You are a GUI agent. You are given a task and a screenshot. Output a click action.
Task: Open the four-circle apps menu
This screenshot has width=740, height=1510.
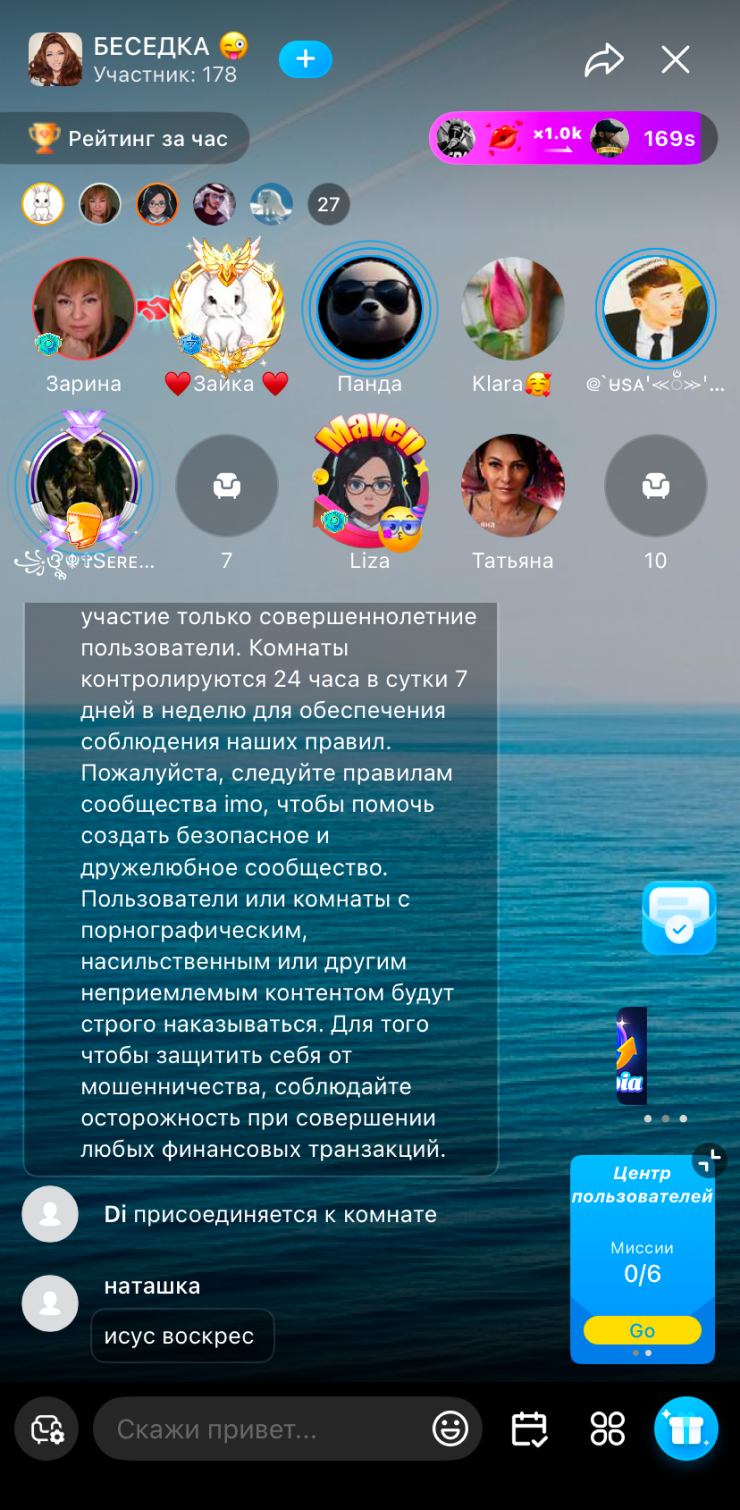(607, 1429)
